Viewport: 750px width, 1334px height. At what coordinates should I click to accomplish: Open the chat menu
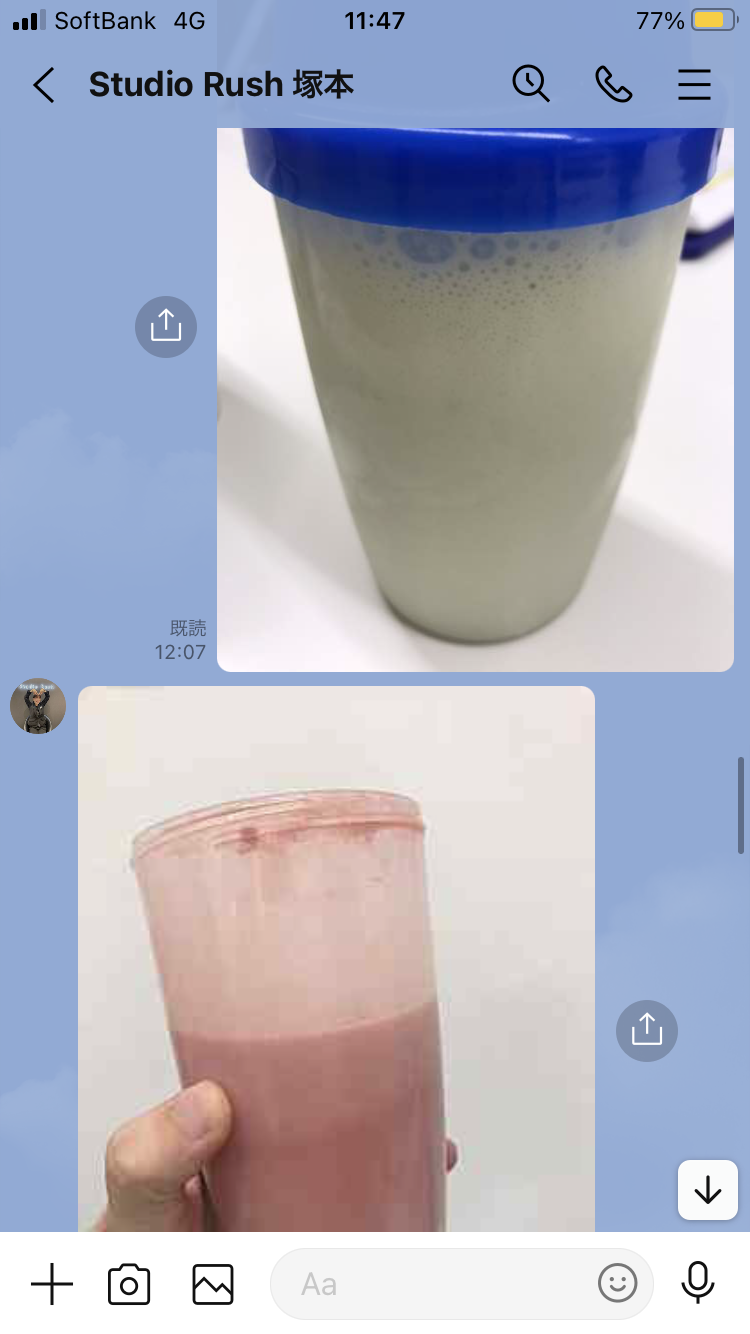(x=694, y=85)
